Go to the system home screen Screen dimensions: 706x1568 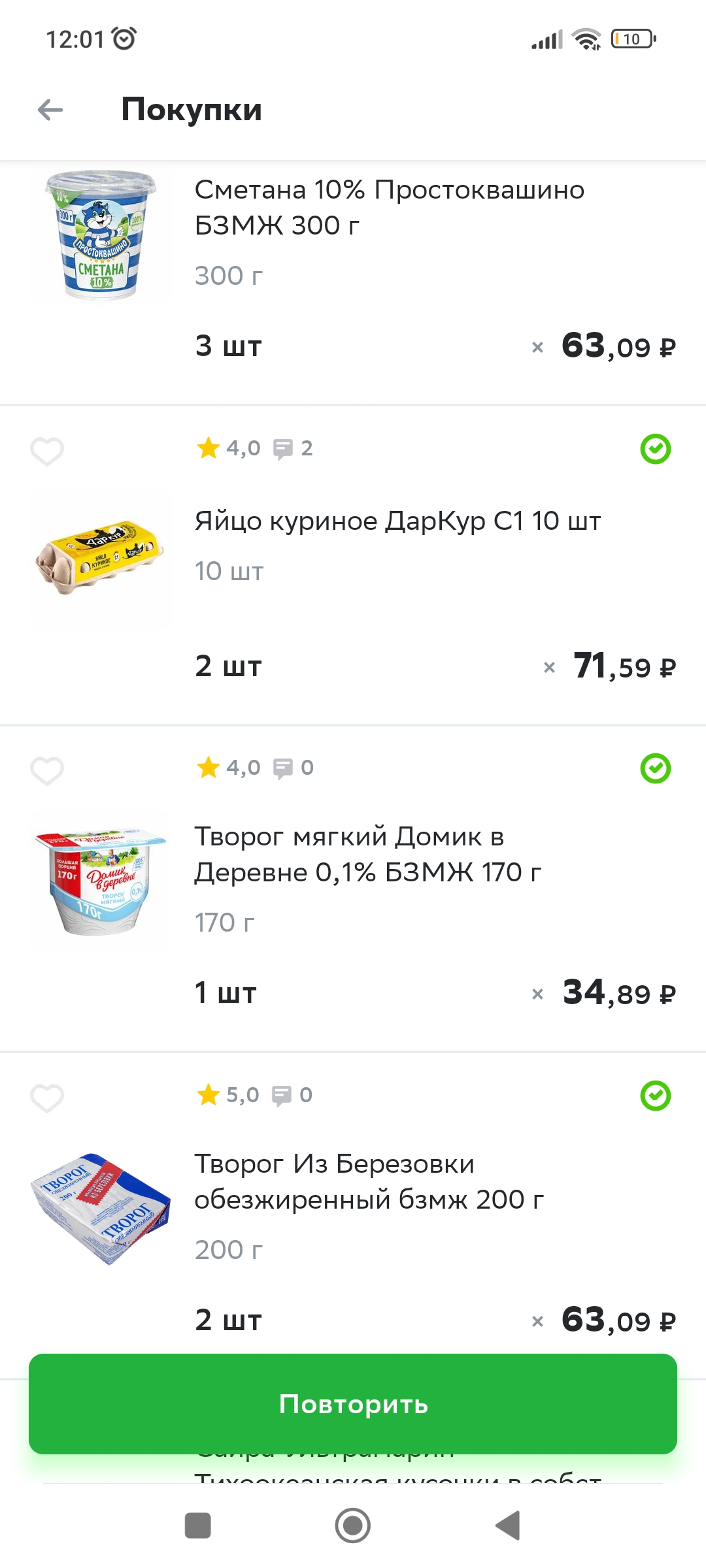pos(353,1526)
